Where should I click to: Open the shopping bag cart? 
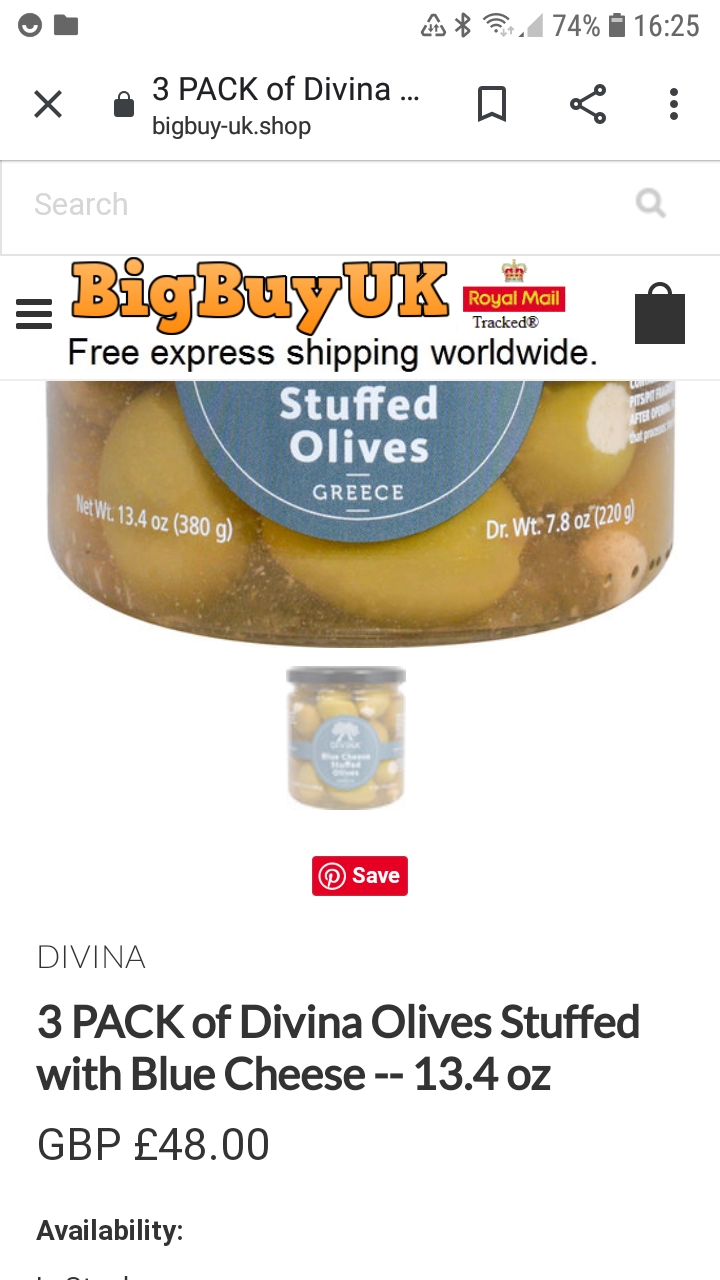[660, 314]
